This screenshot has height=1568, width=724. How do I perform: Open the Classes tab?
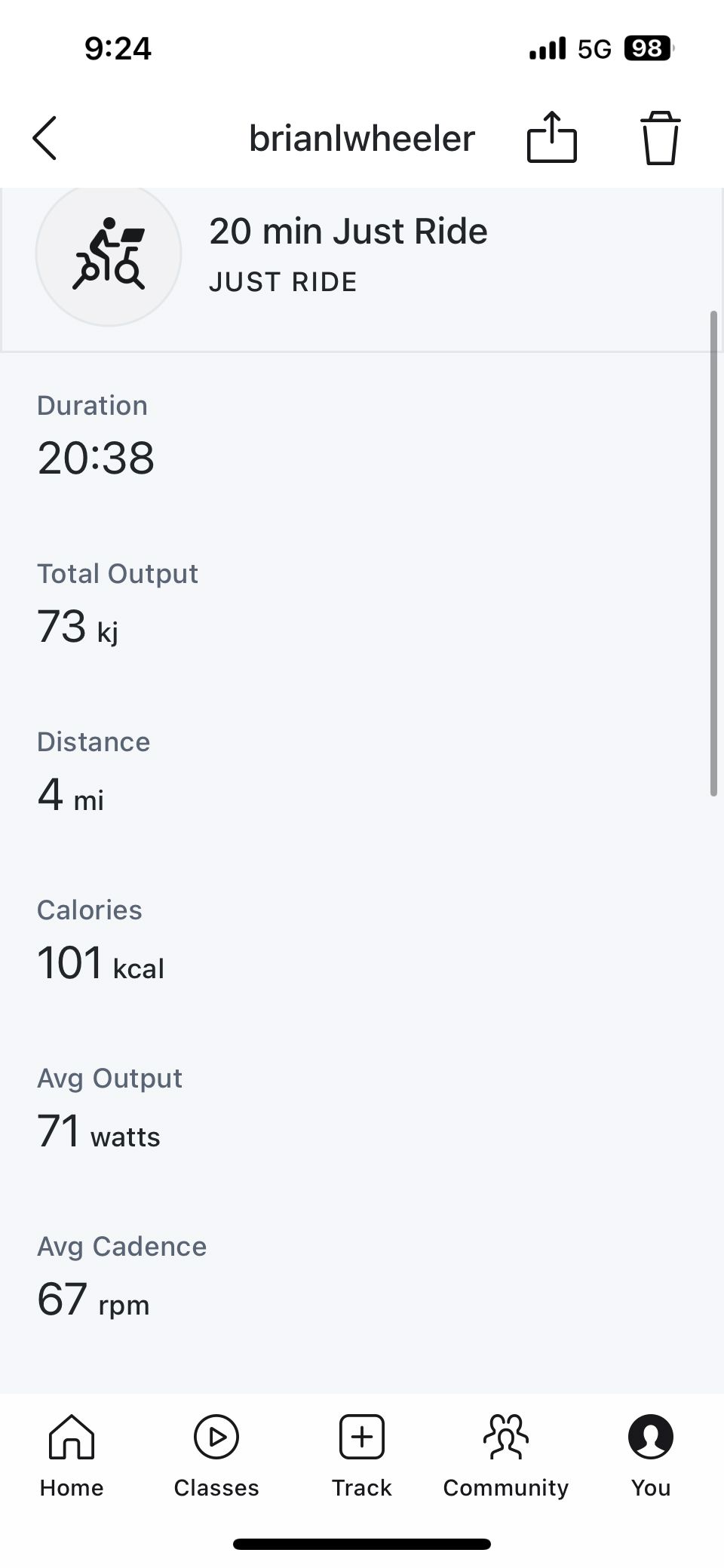pyautogui.click(x=216, y=1456)
